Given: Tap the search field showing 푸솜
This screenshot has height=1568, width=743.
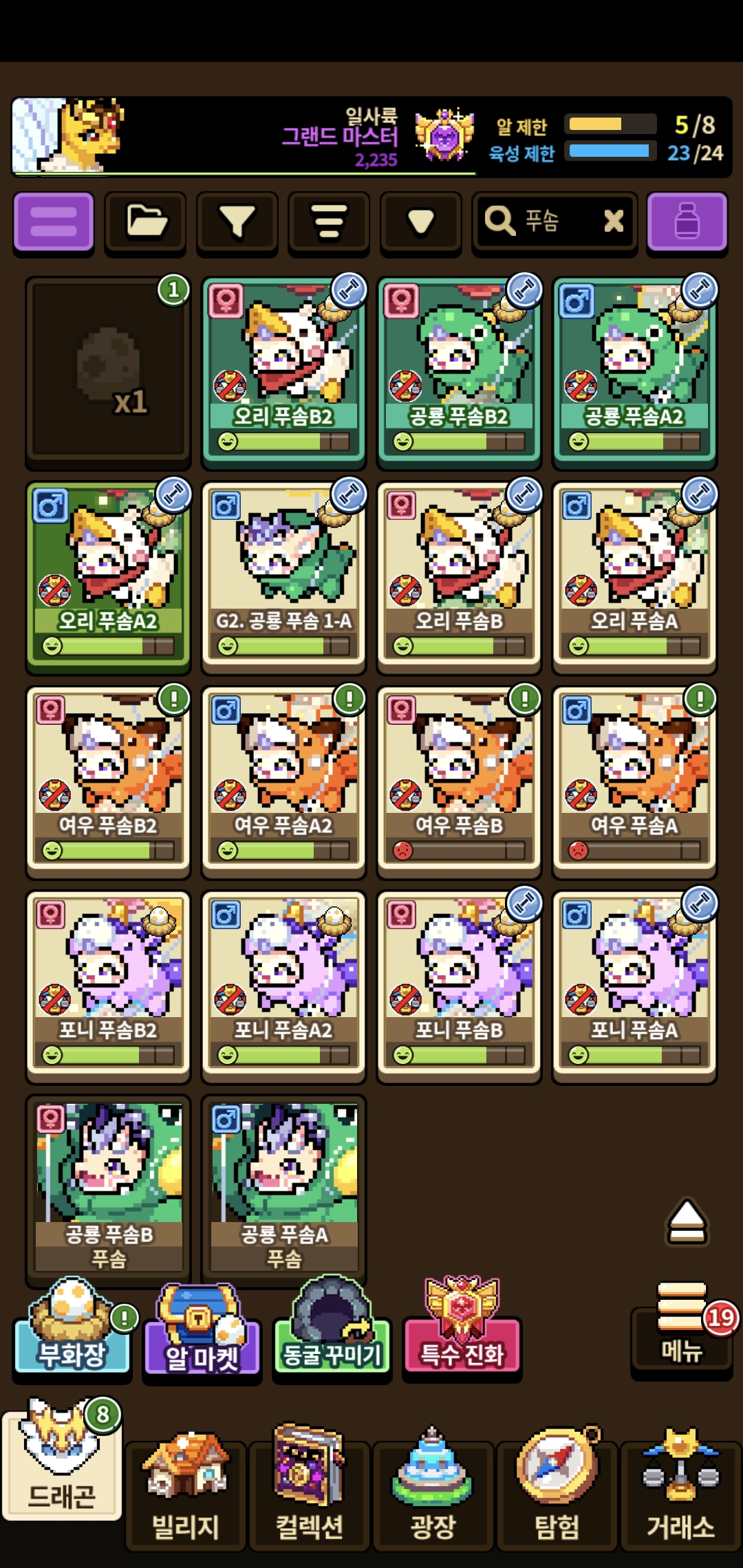Looking at the screenshot, I should click(543, 221).
